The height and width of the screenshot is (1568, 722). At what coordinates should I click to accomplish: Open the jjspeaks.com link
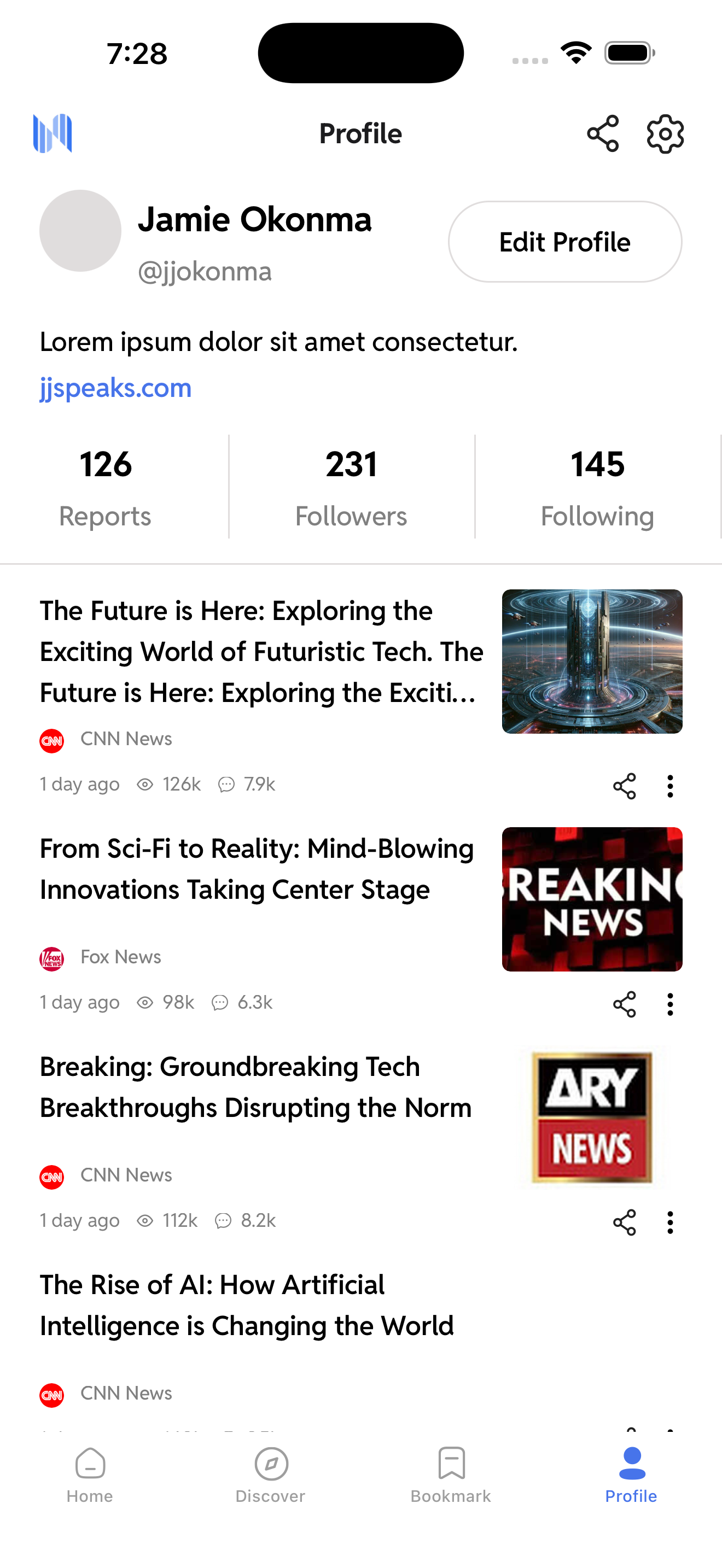pos(115,388)
